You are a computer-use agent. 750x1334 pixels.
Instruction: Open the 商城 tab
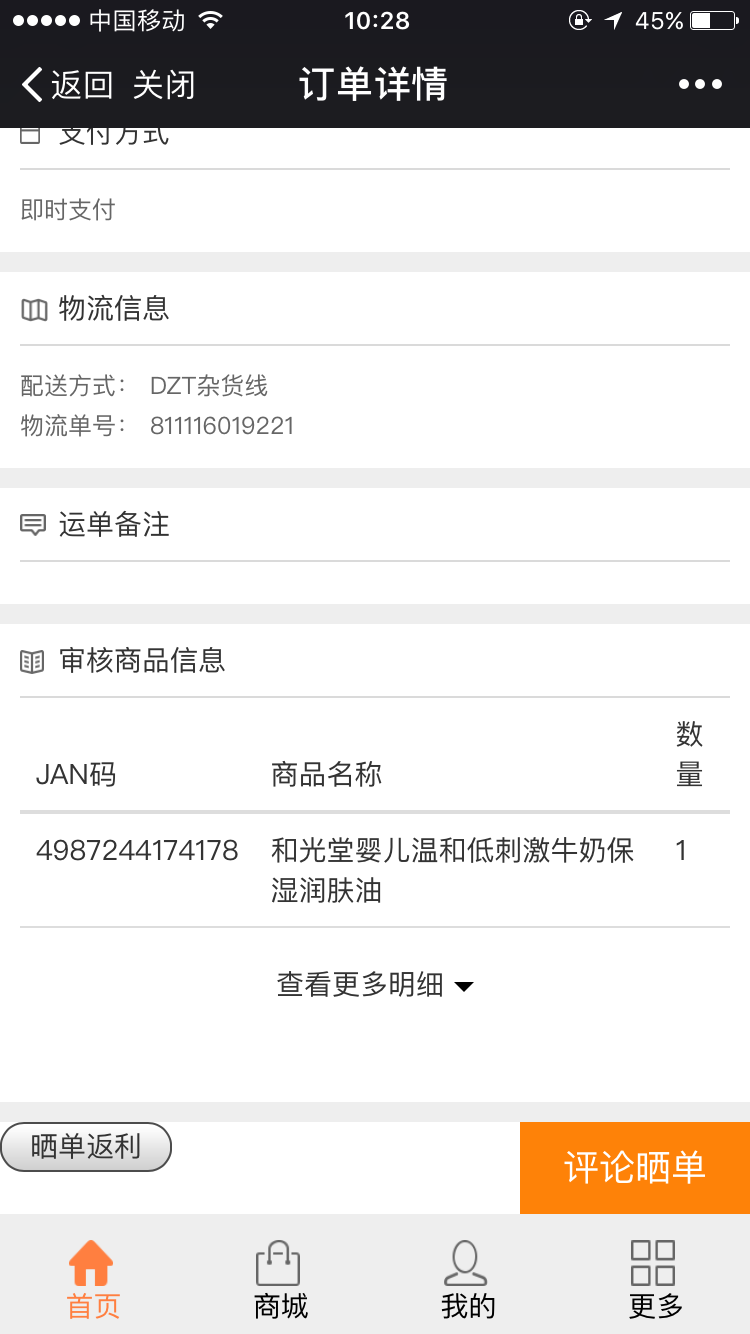click(280, 1279)
